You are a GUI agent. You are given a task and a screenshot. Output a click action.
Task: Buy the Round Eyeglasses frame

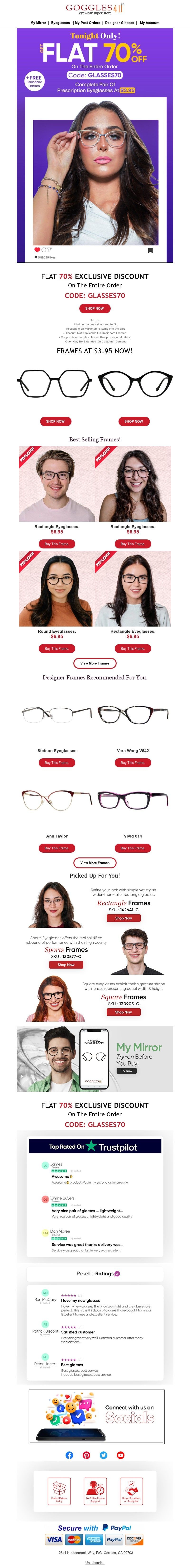point(57,648)
